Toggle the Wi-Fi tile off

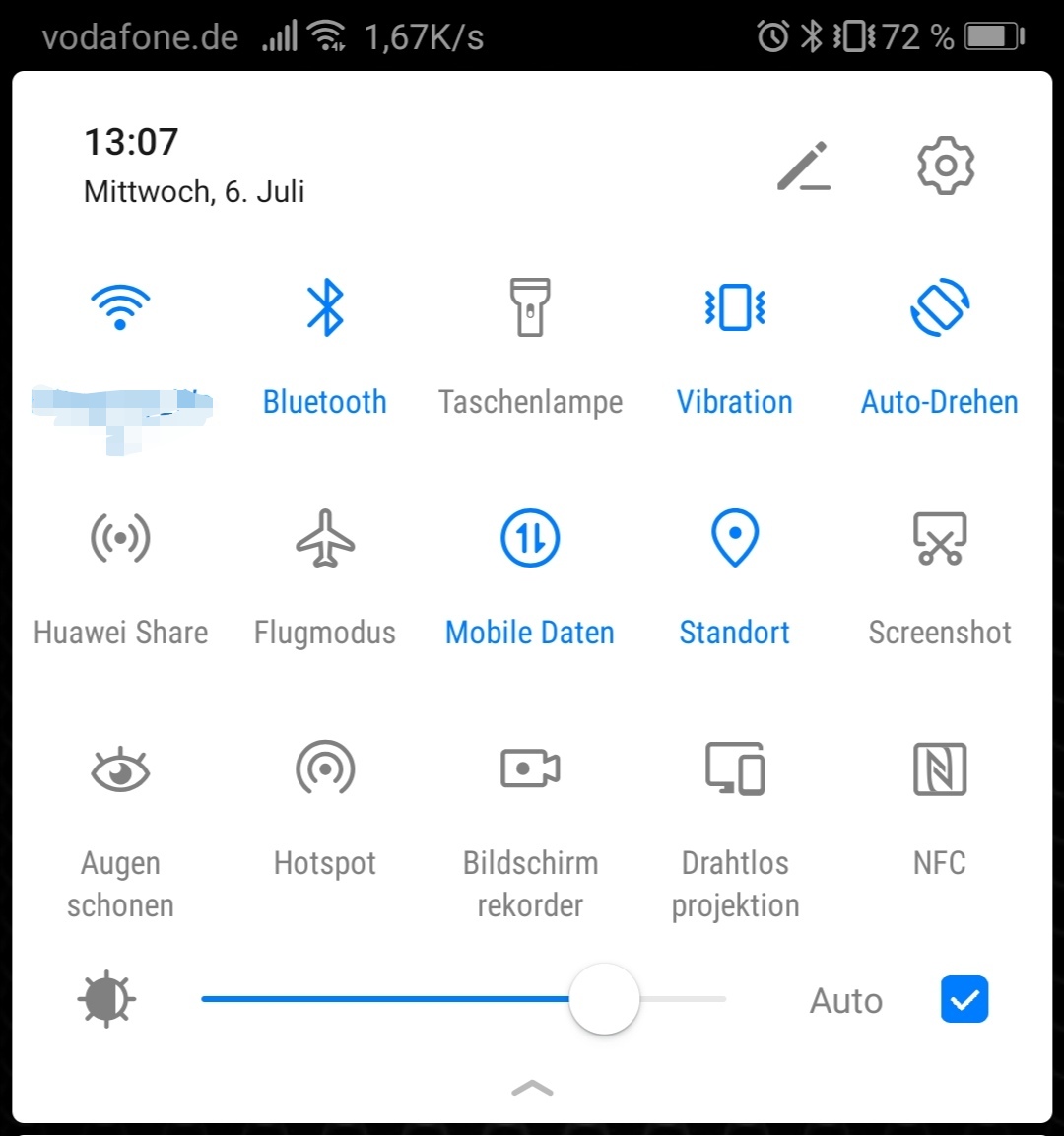[120, 307]
